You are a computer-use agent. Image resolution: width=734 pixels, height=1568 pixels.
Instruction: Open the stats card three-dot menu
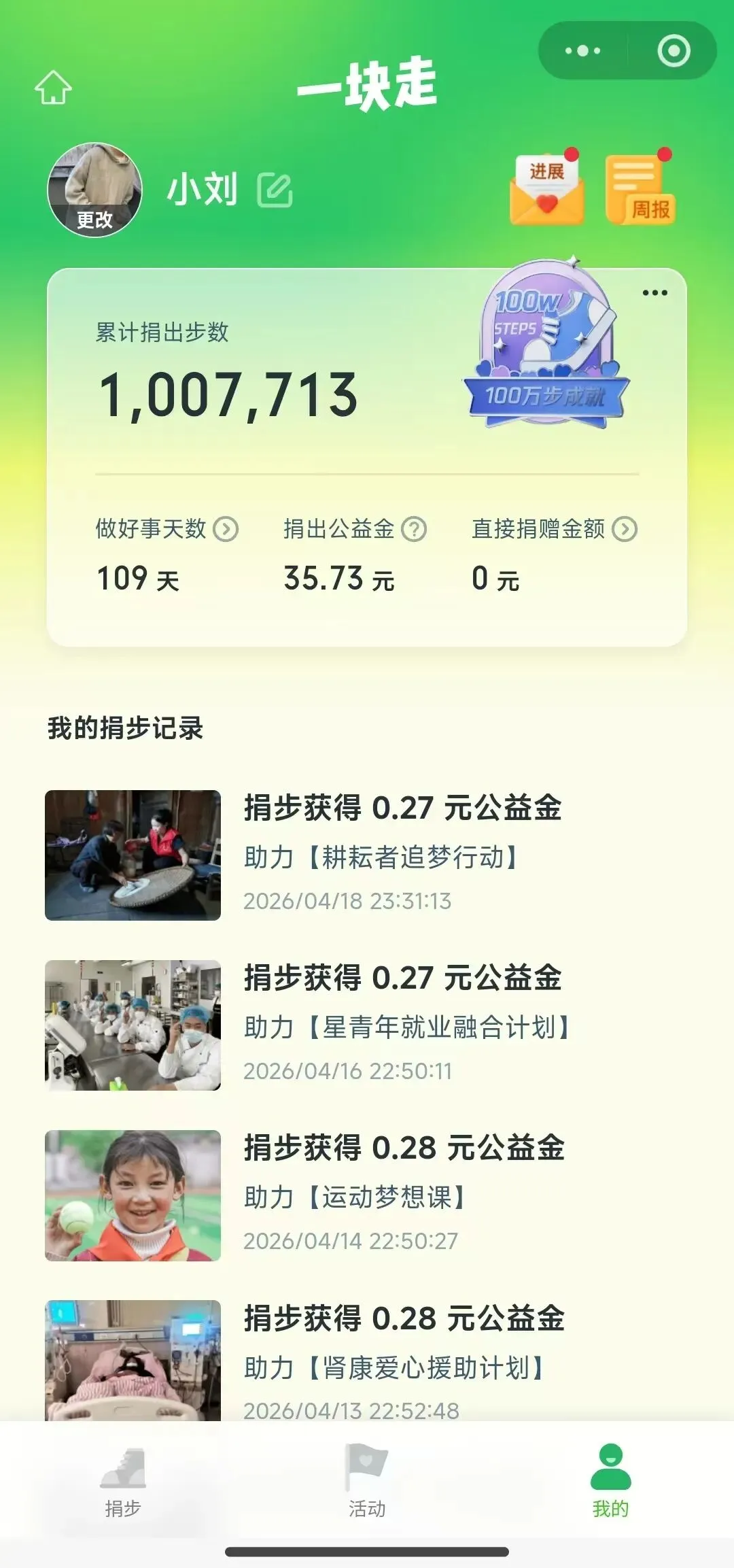pos(654,293)
